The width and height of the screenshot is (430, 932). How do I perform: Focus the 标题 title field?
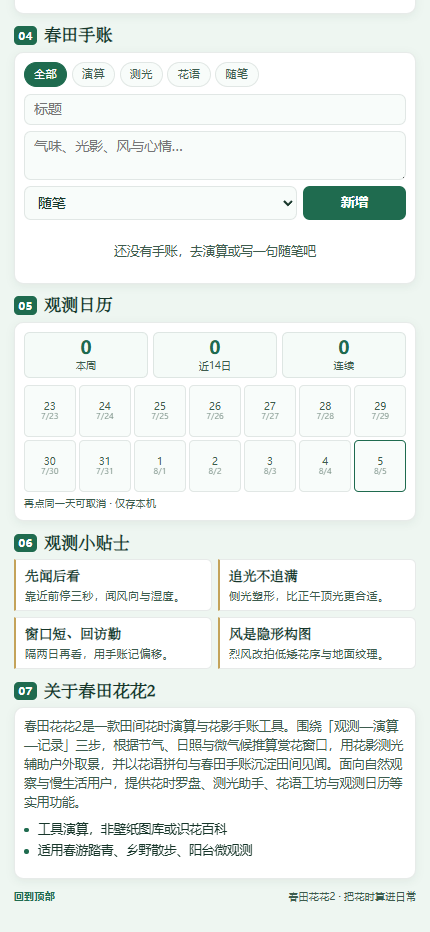215,109
